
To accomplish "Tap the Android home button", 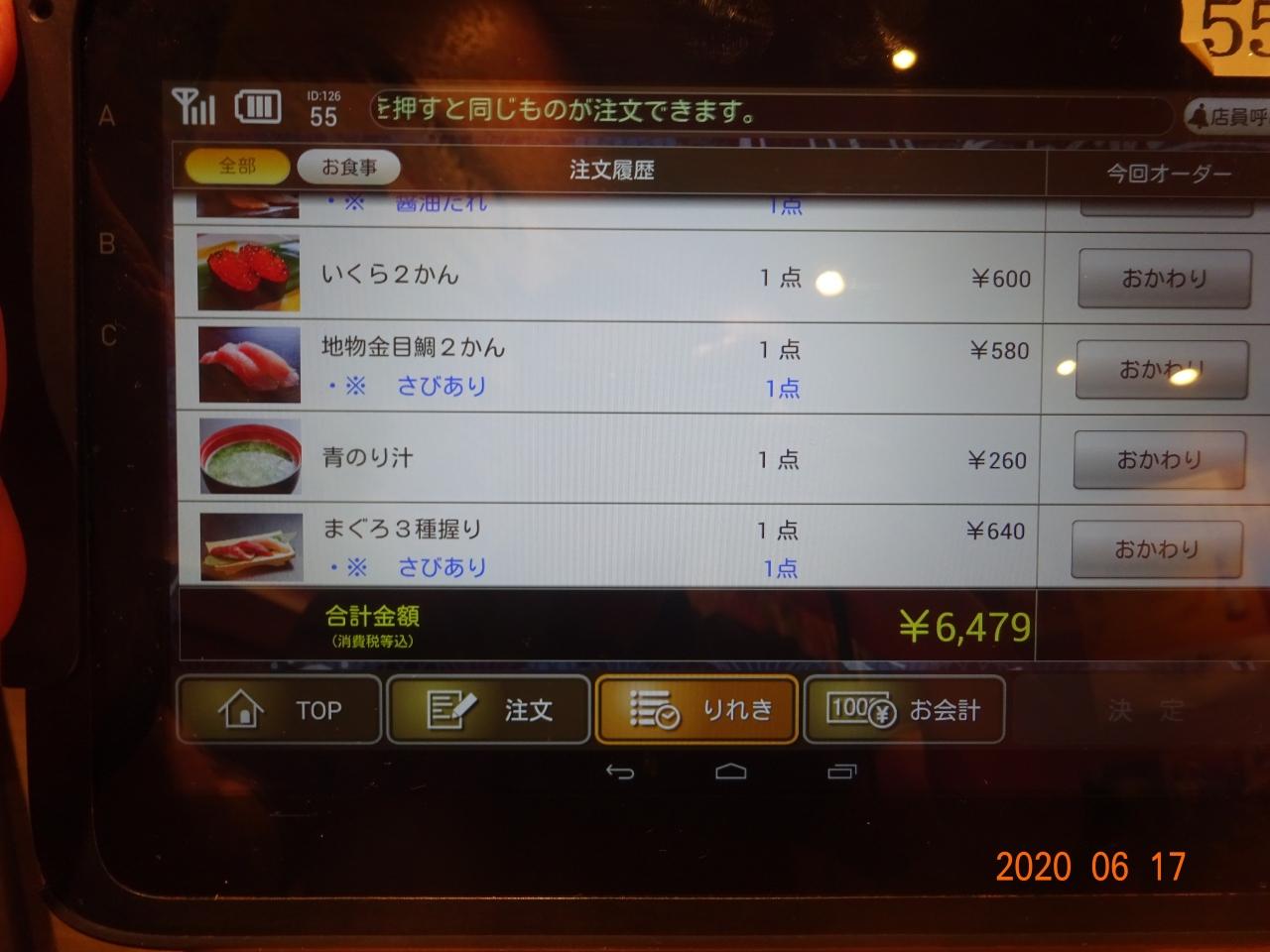I will (730, 771).
